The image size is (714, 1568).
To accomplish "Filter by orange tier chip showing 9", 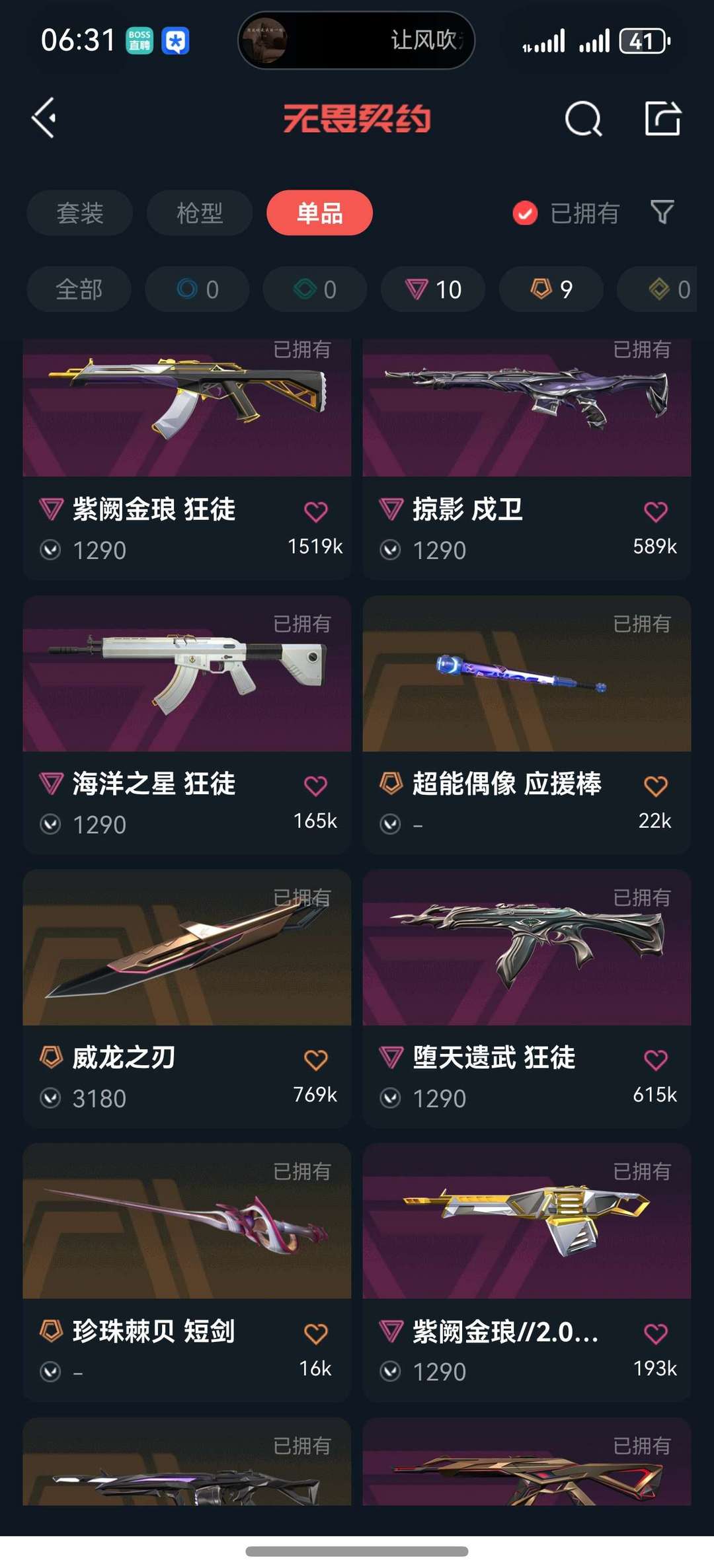I will (551, 289).
